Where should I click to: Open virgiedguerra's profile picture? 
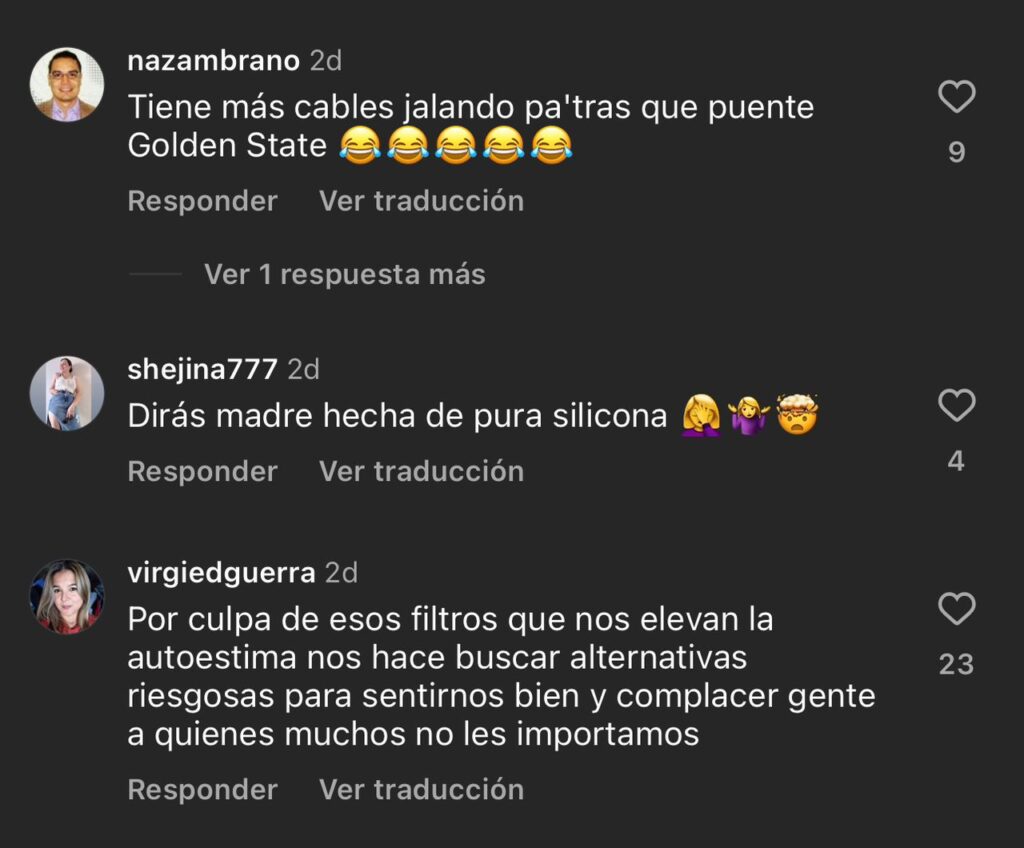66,597
